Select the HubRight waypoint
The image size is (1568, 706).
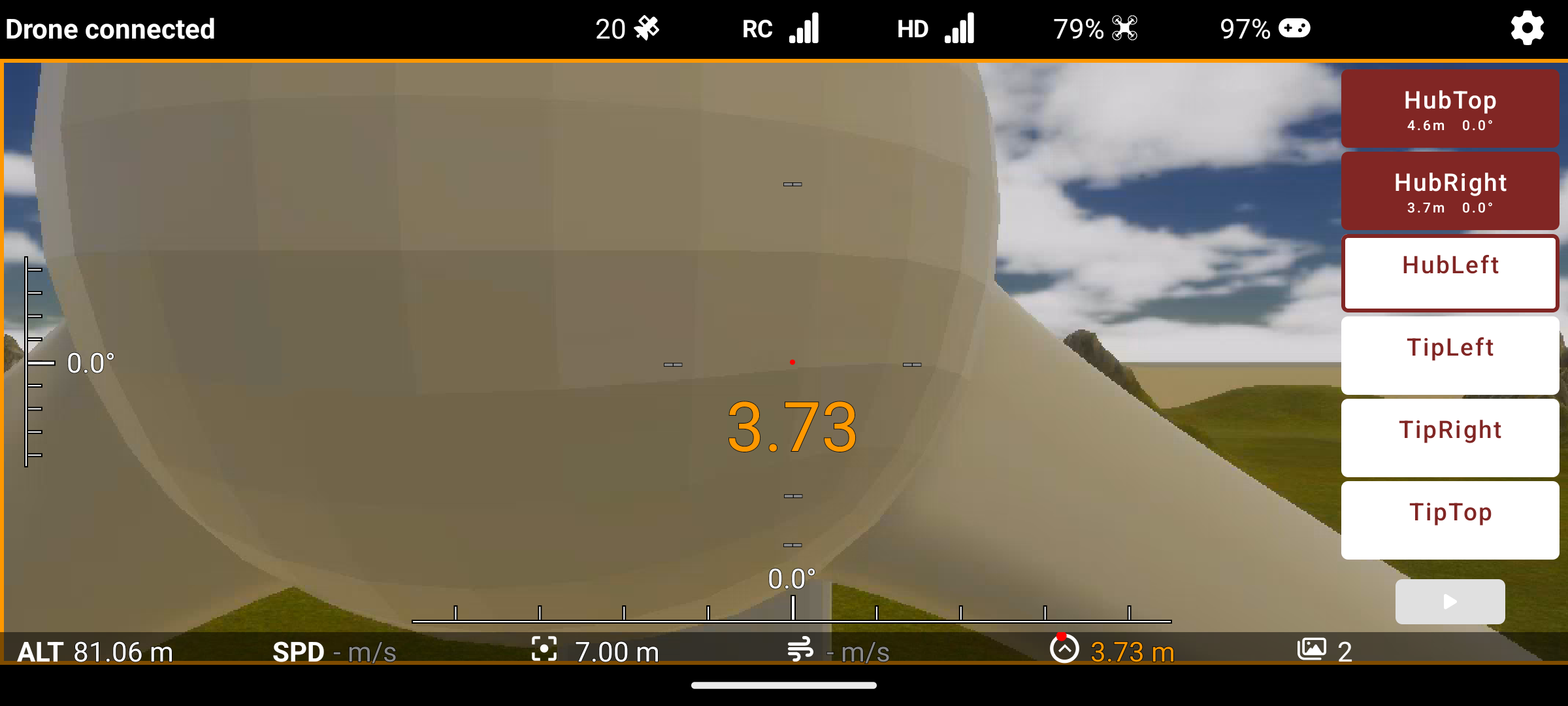pyautogui.click(x=1450, y=192)
